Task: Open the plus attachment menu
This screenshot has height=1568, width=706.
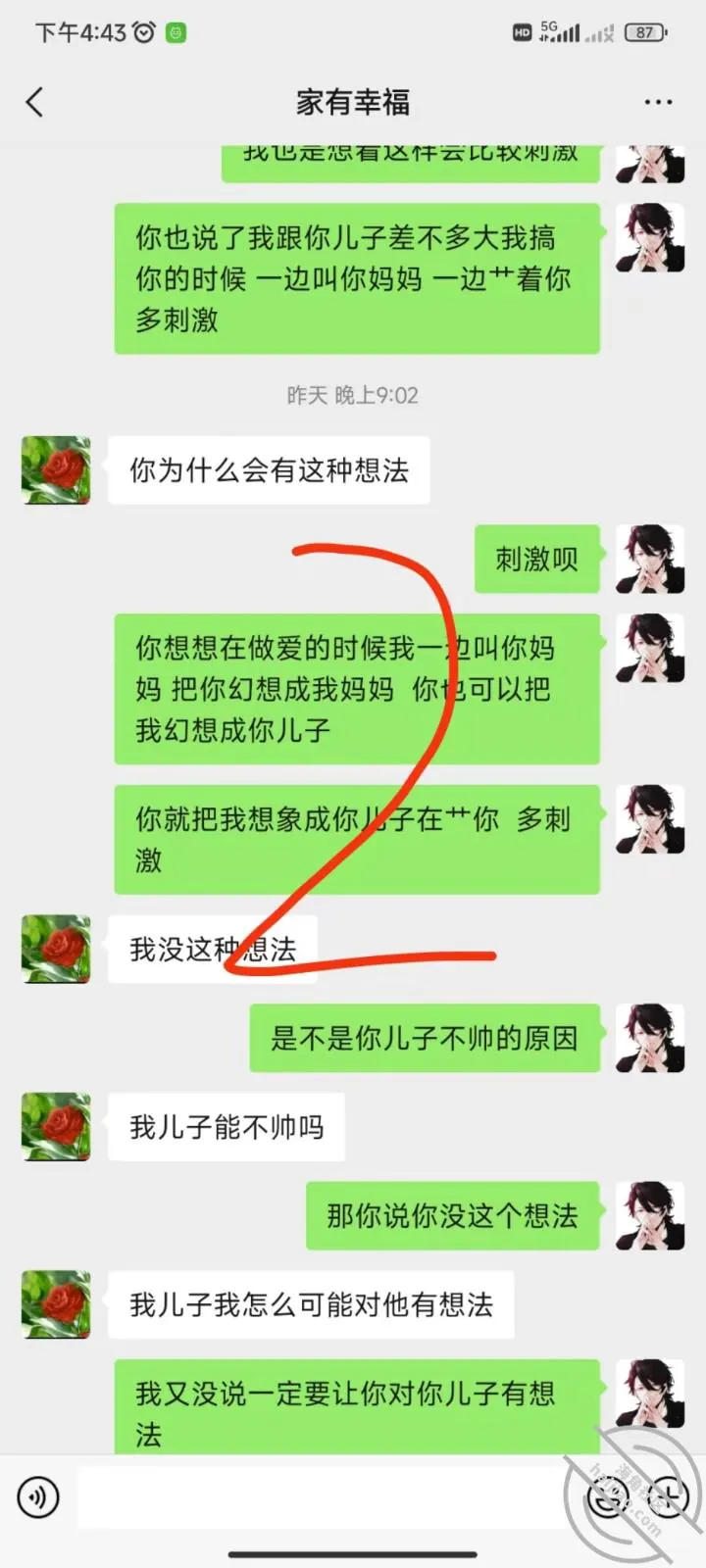Action: pyautogui.click(x=667, y=1497)
